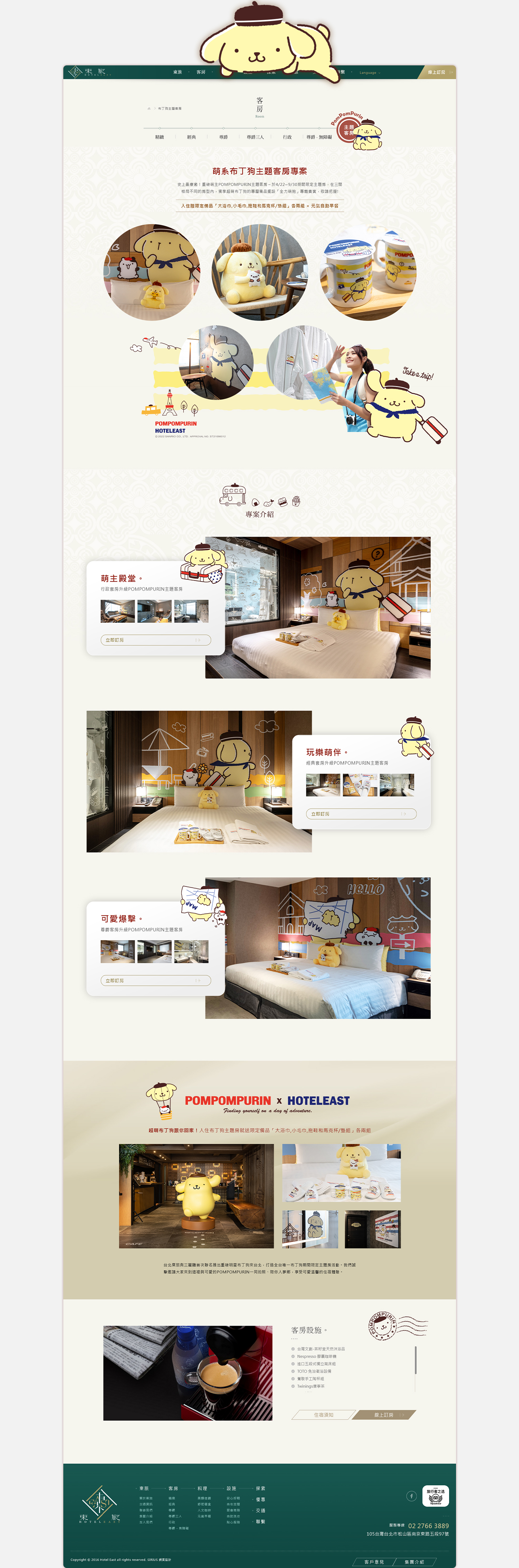This screenshot has width=519, height=1568.
Task: Open the Facebook icon in the footer
Action: 411,1496
